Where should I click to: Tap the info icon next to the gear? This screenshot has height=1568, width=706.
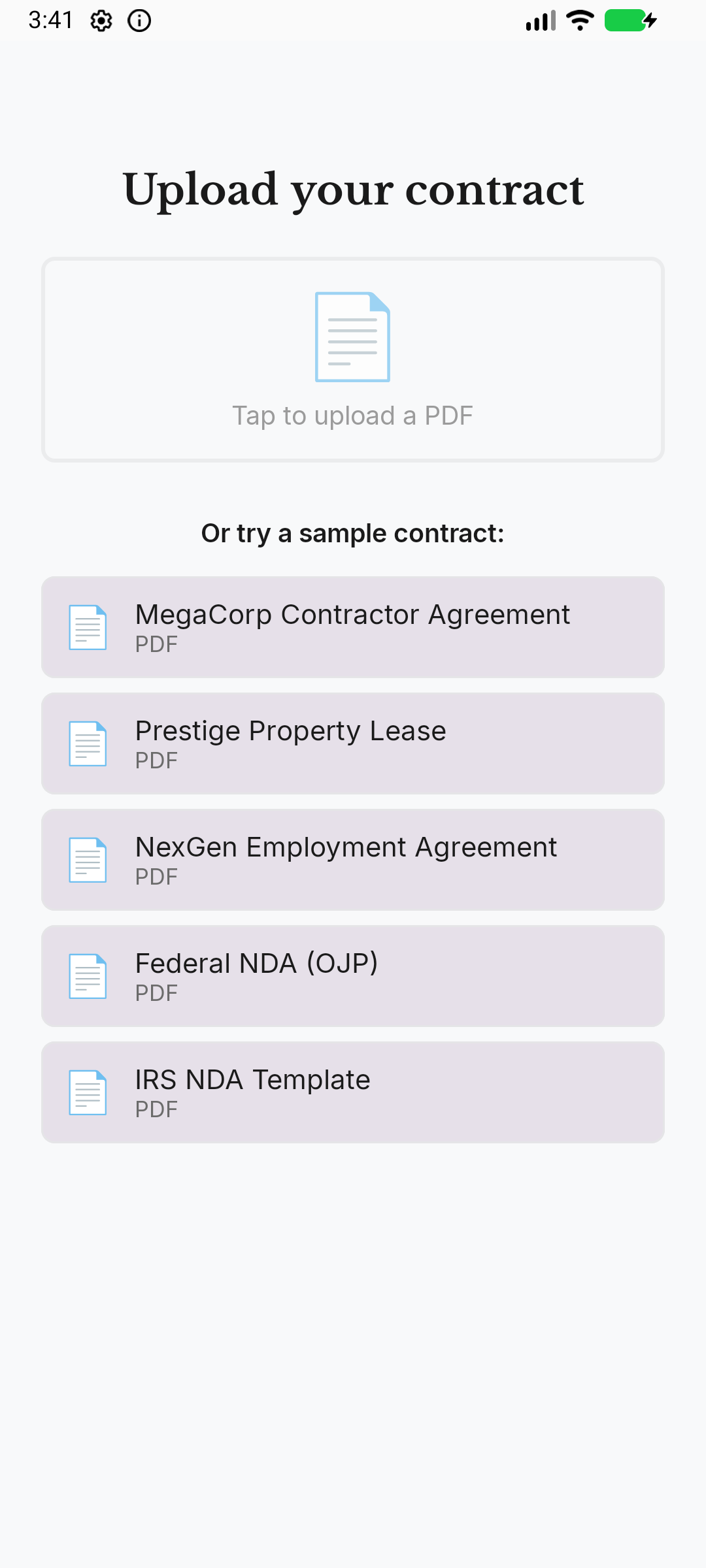[x=139, y=22]
